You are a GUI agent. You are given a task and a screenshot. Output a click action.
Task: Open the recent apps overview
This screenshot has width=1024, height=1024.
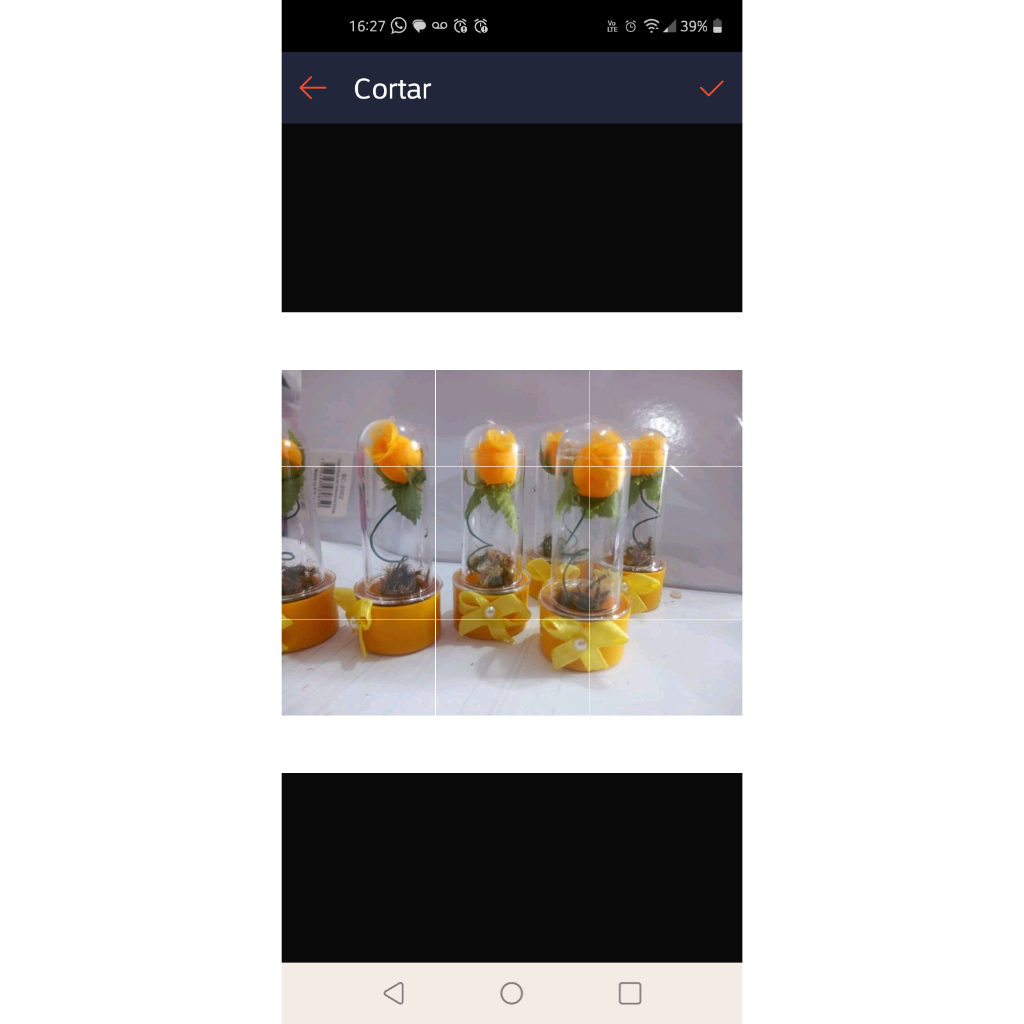click(630, 993)
